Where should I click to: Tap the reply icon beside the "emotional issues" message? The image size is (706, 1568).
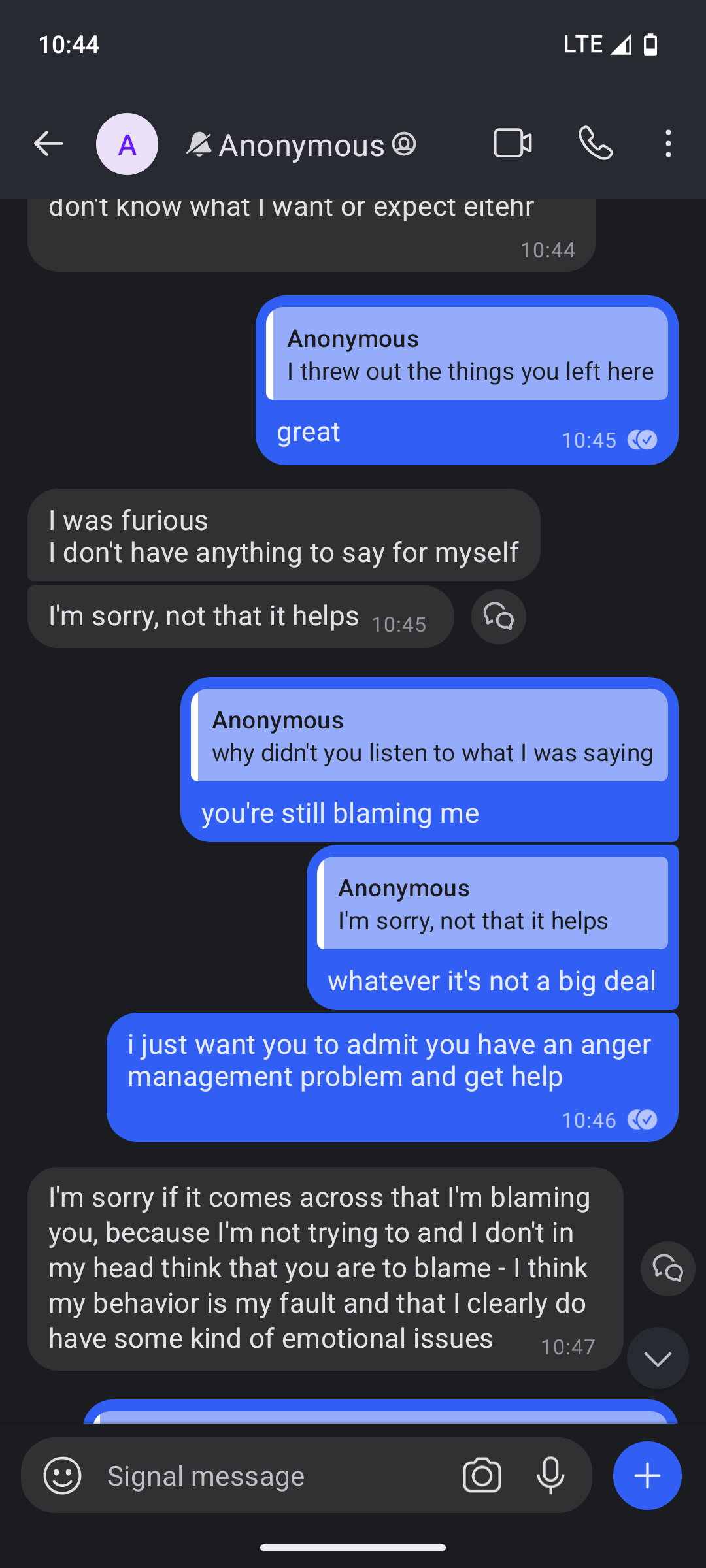[x=668, y=1269]
